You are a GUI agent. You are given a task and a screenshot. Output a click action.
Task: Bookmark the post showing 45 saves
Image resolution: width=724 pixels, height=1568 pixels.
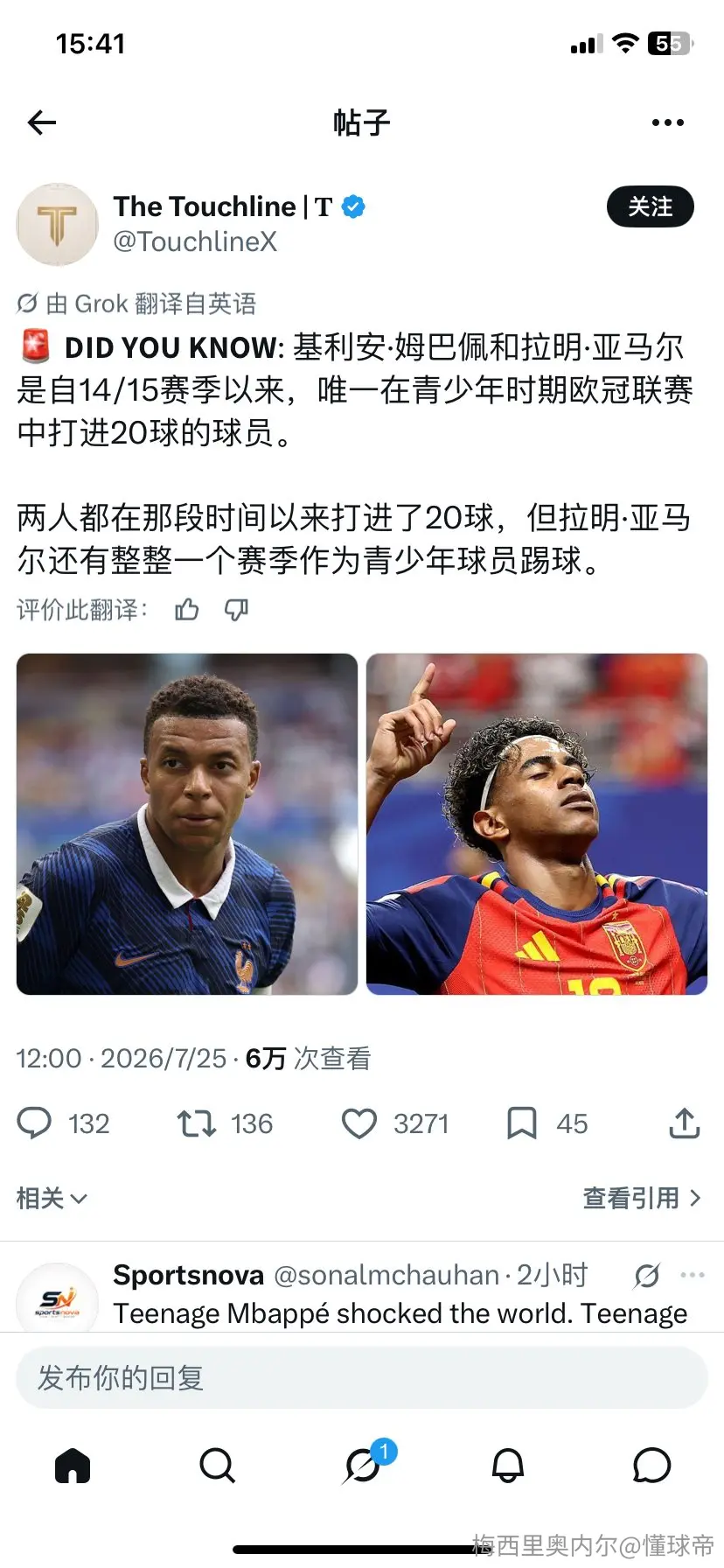[522, 1123]
